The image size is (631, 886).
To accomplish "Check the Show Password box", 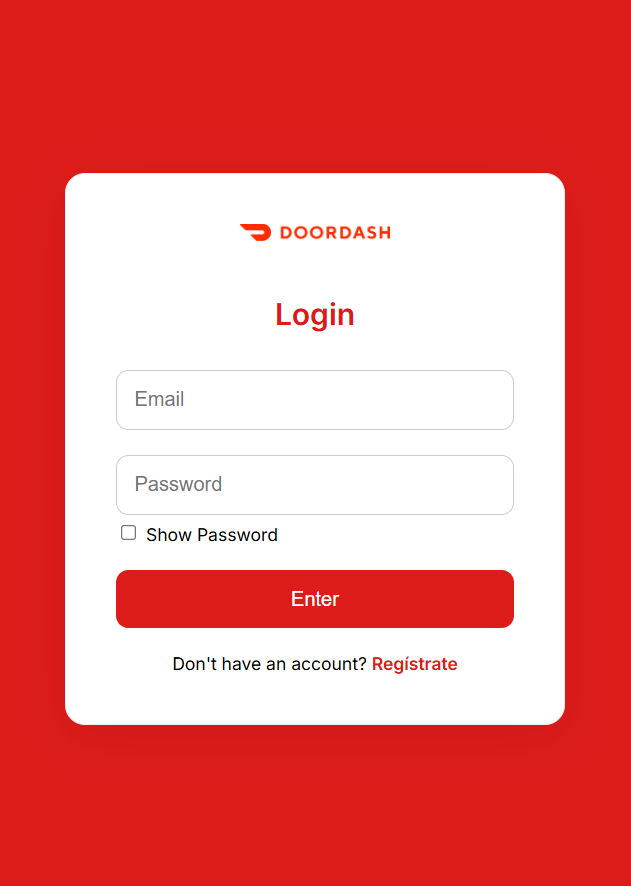I will pos(129,533).
